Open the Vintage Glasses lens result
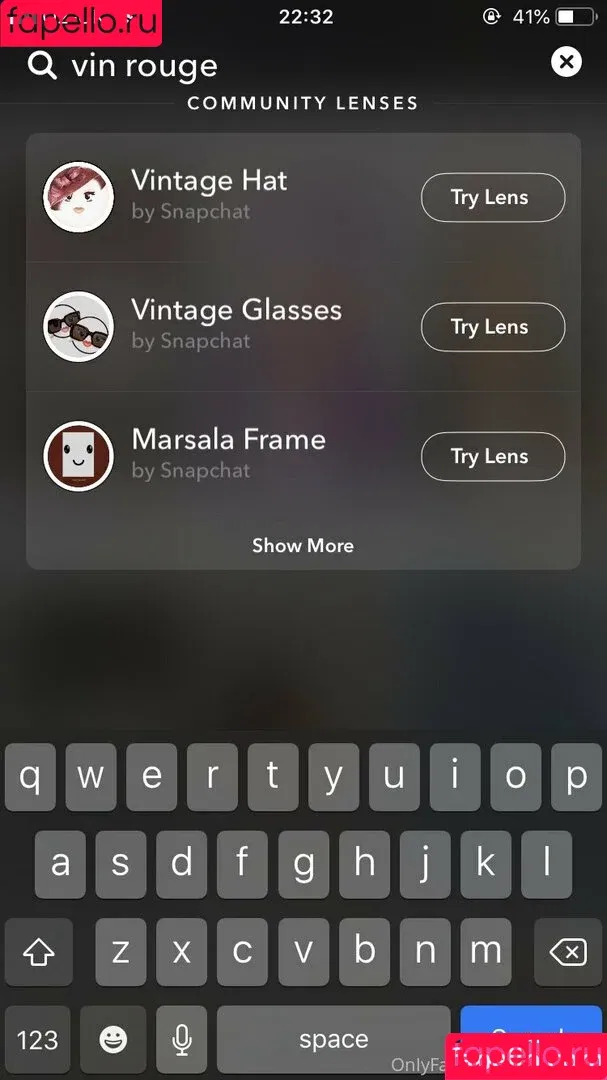607x1080 pixels. pyautogui.click(x=236, y=324)
